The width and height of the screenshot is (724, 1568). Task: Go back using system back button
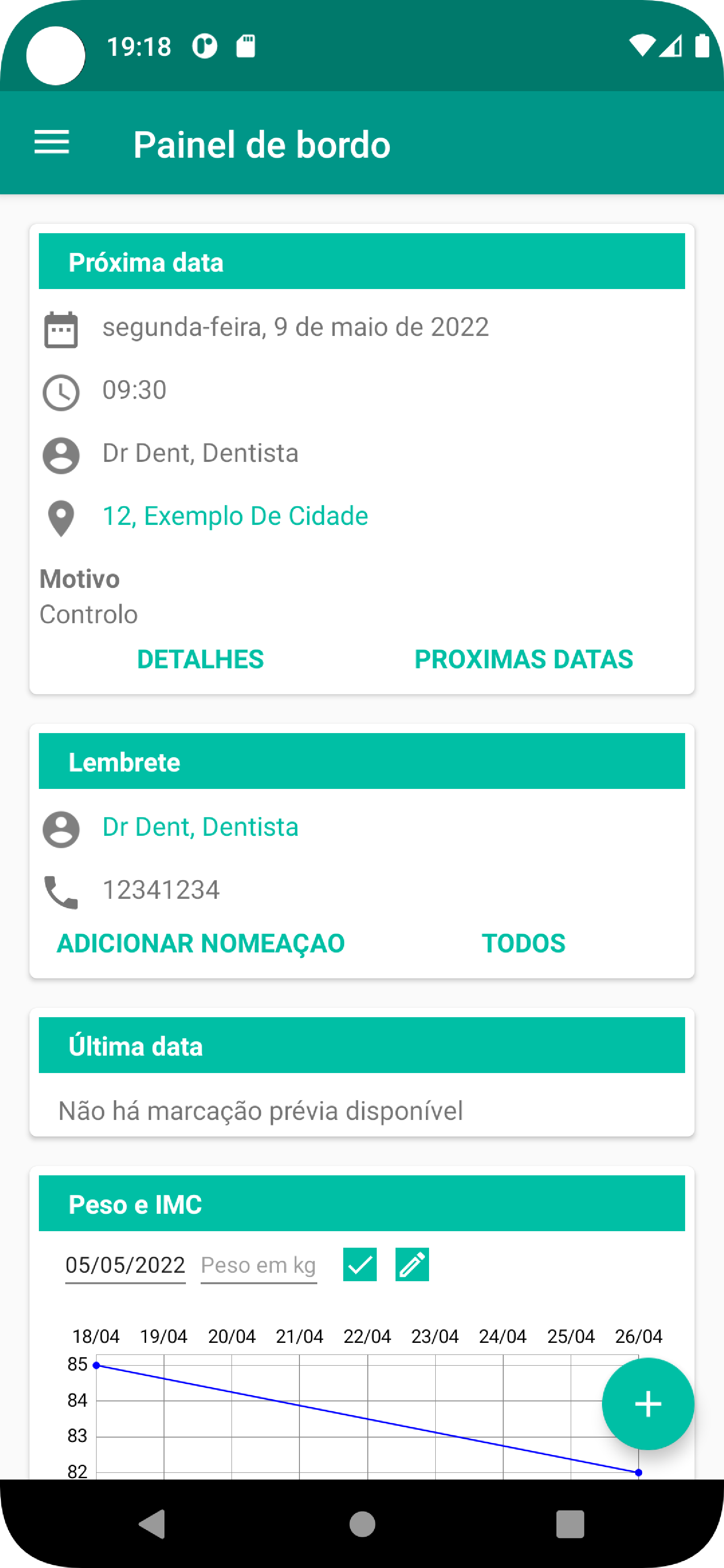[x=153, y=1524]
